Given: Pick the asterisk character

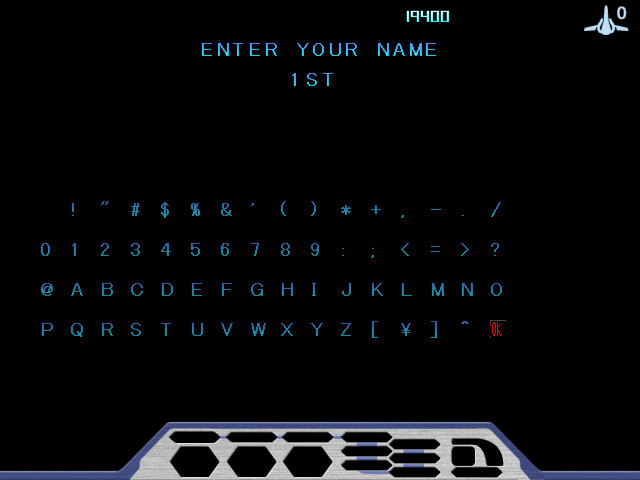Looking at the screenshot, I should click(346, 210).
